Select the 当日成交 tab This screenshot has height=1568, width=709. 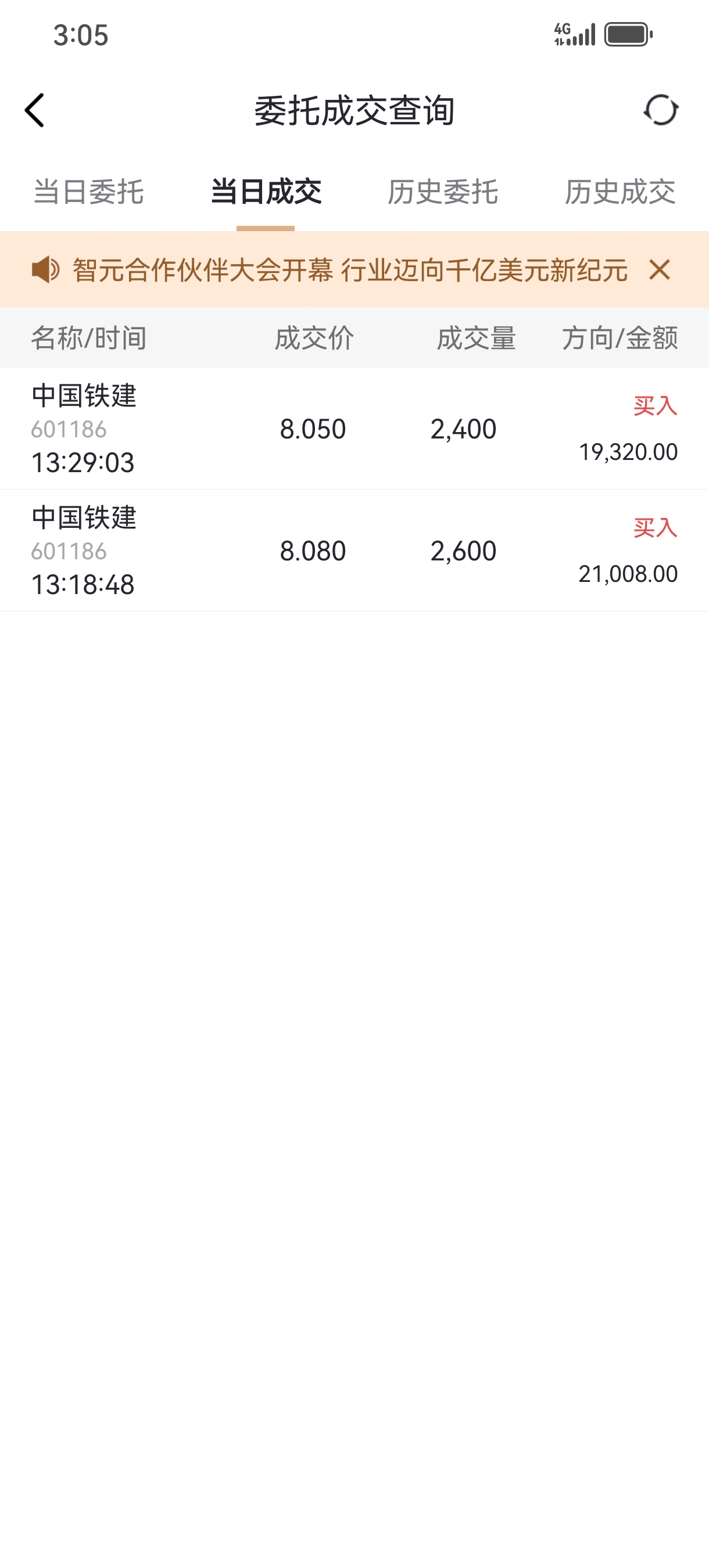point(266,192)
